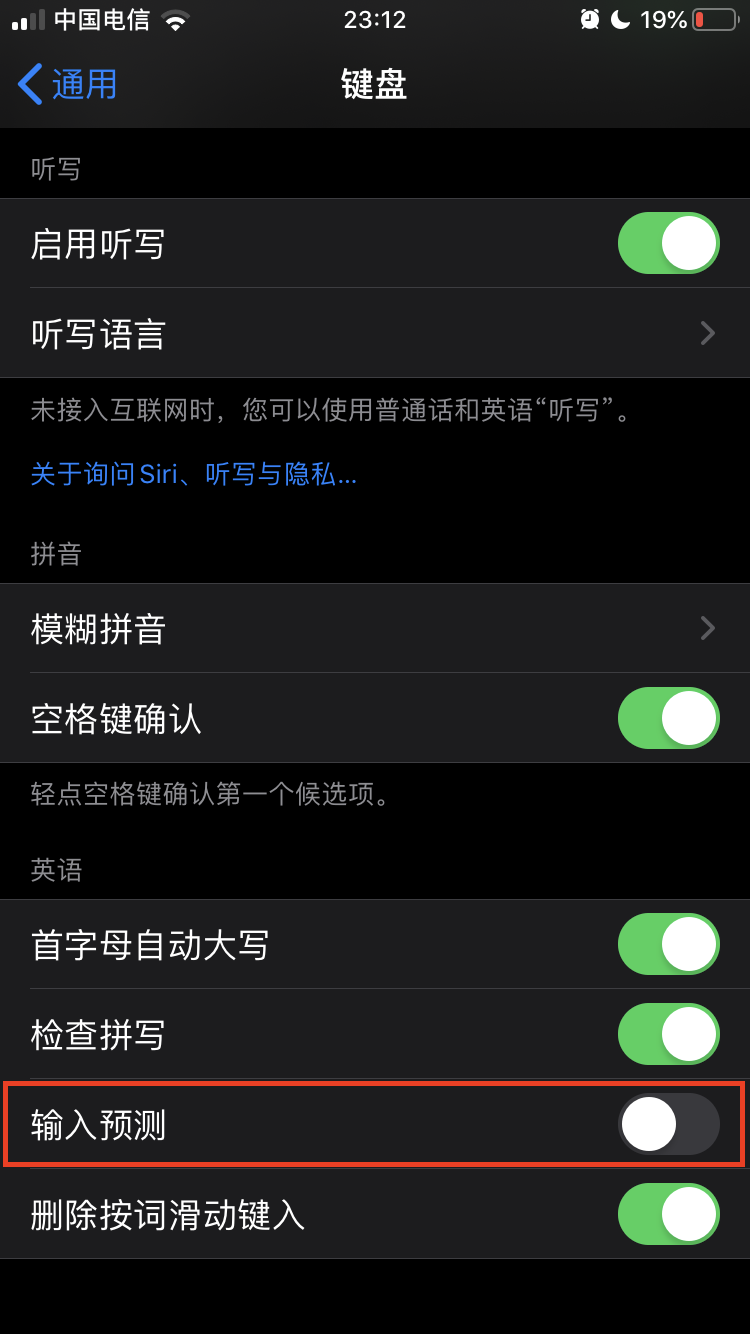
Task: Disable 空格键确认 toggle
Action: click(x=668, y=718)
